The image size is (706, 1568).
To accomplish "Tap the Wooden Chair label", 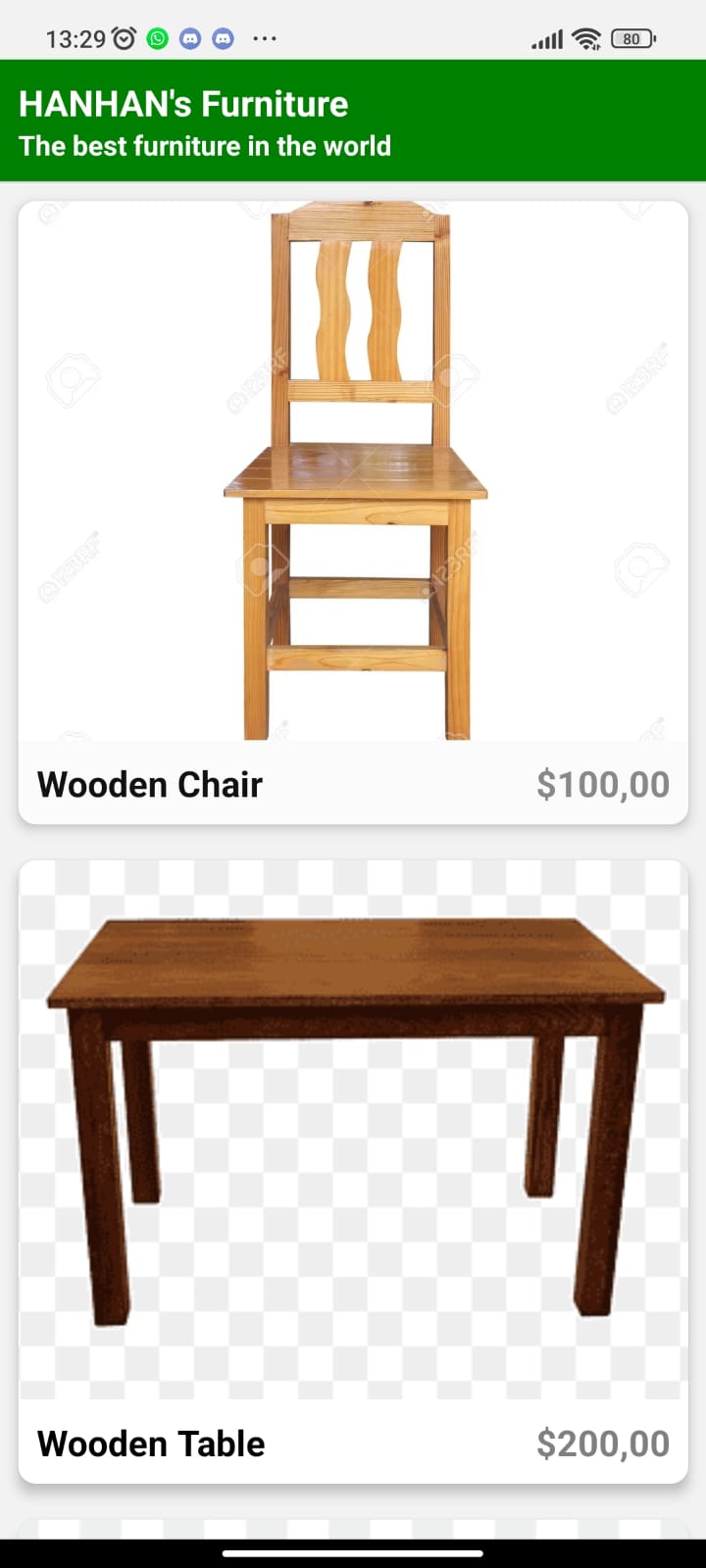I will (149, 783).
